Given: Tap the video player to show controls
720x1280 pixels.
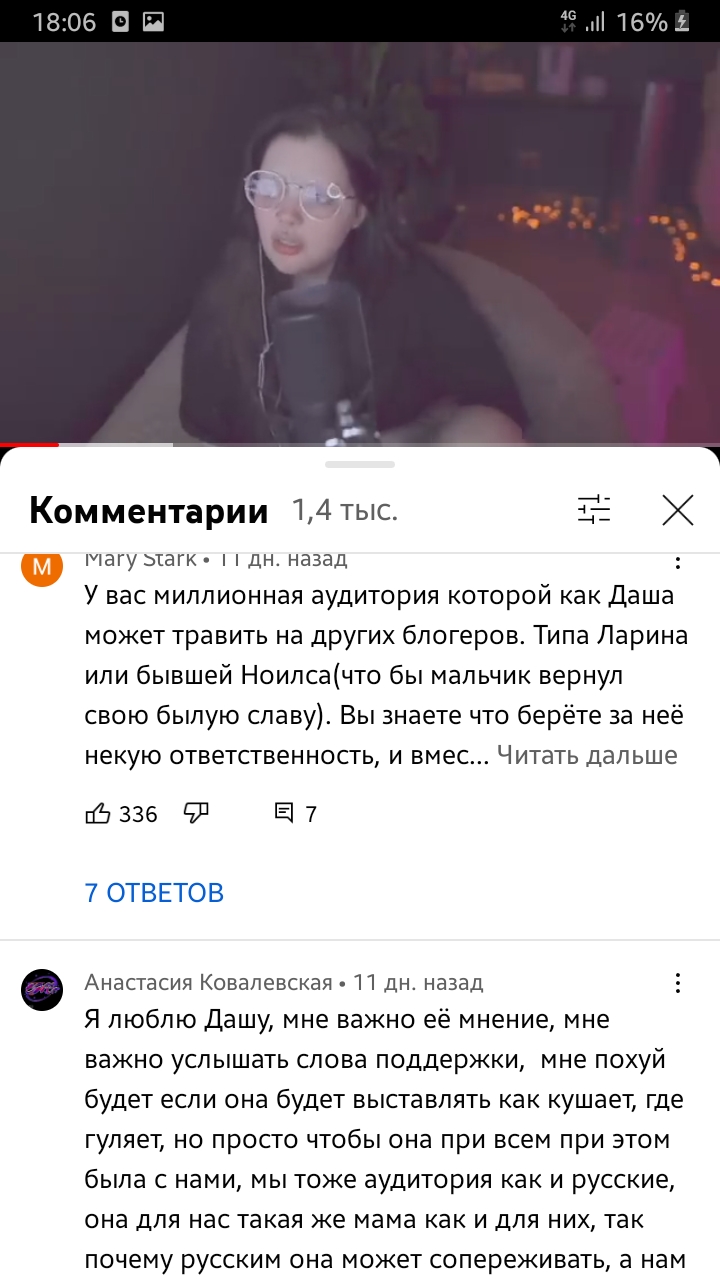Looking at the screenshot, I should pos(360,240).
